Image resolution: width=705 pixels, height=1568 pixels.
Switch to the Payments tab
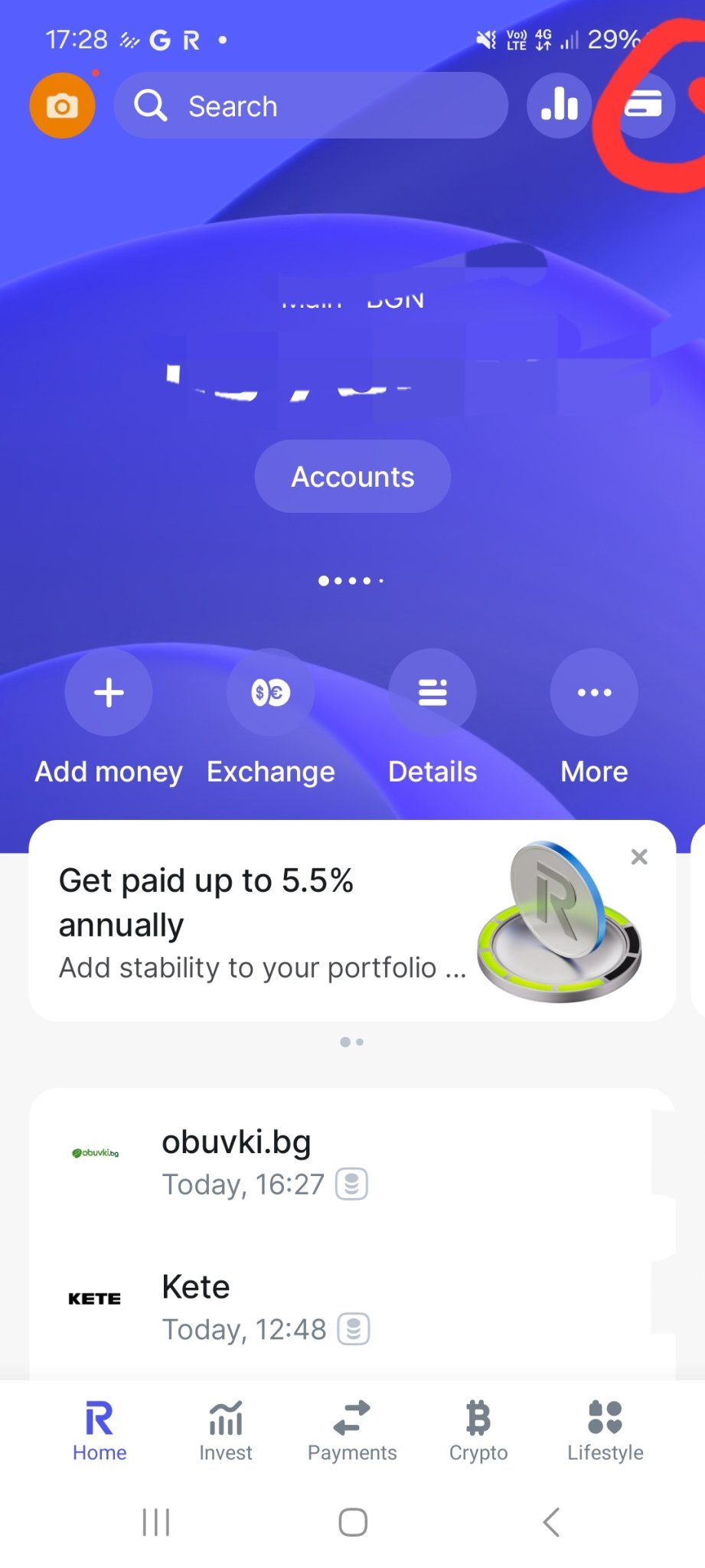352,1430
